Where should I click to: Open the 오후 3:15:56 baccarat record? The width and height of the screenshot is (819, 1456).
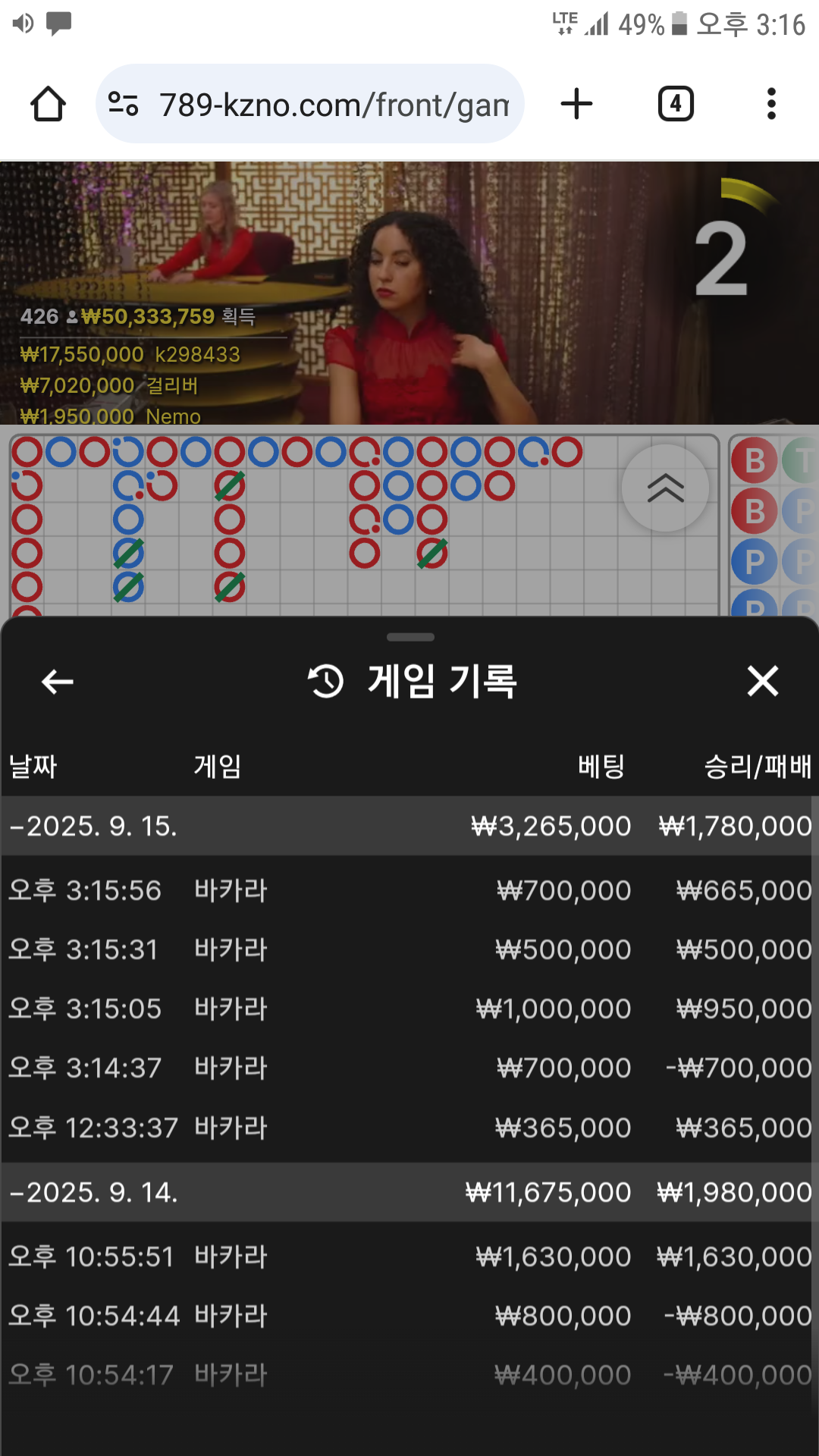click(x=409, y=890)
